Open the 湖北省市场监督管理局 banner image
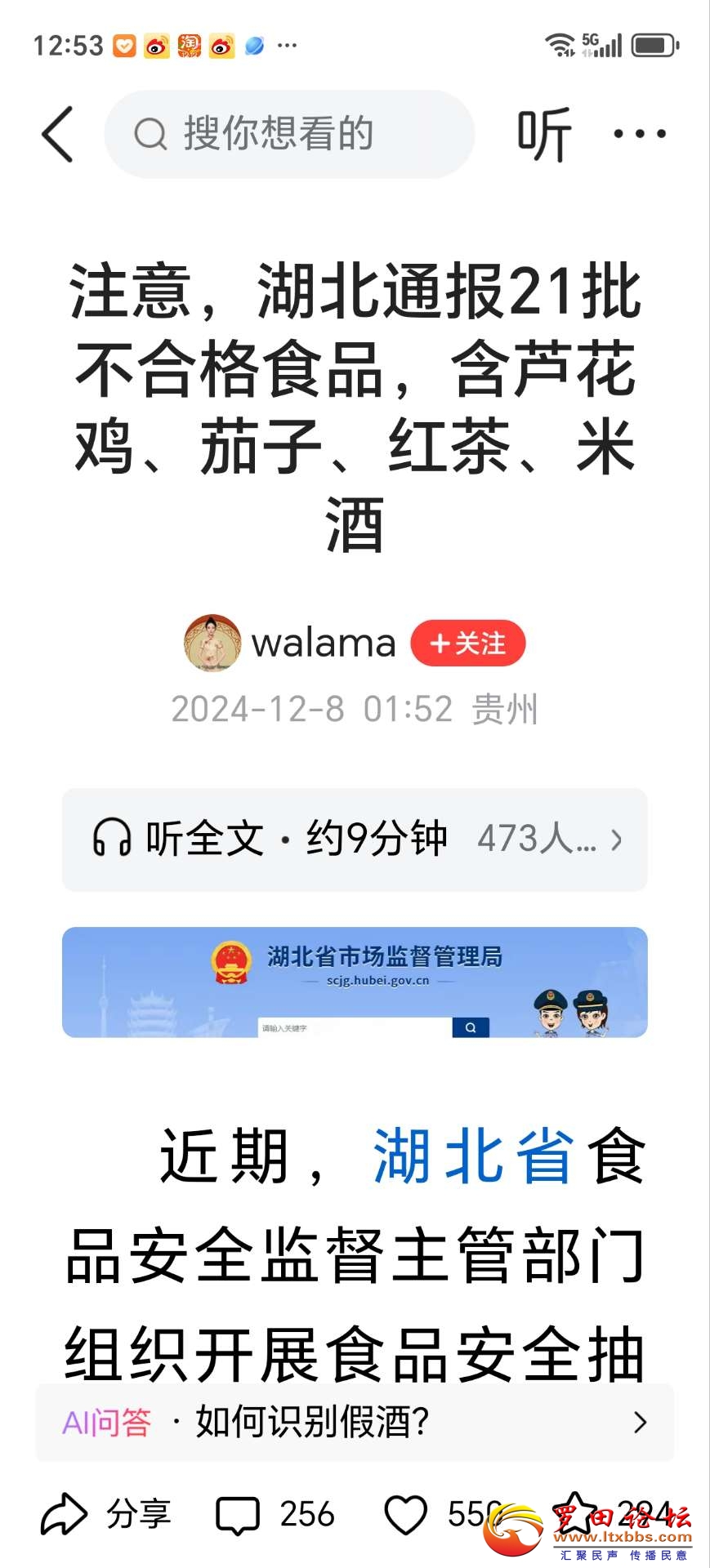710x1568 pixels. click(x=355, y=982)
